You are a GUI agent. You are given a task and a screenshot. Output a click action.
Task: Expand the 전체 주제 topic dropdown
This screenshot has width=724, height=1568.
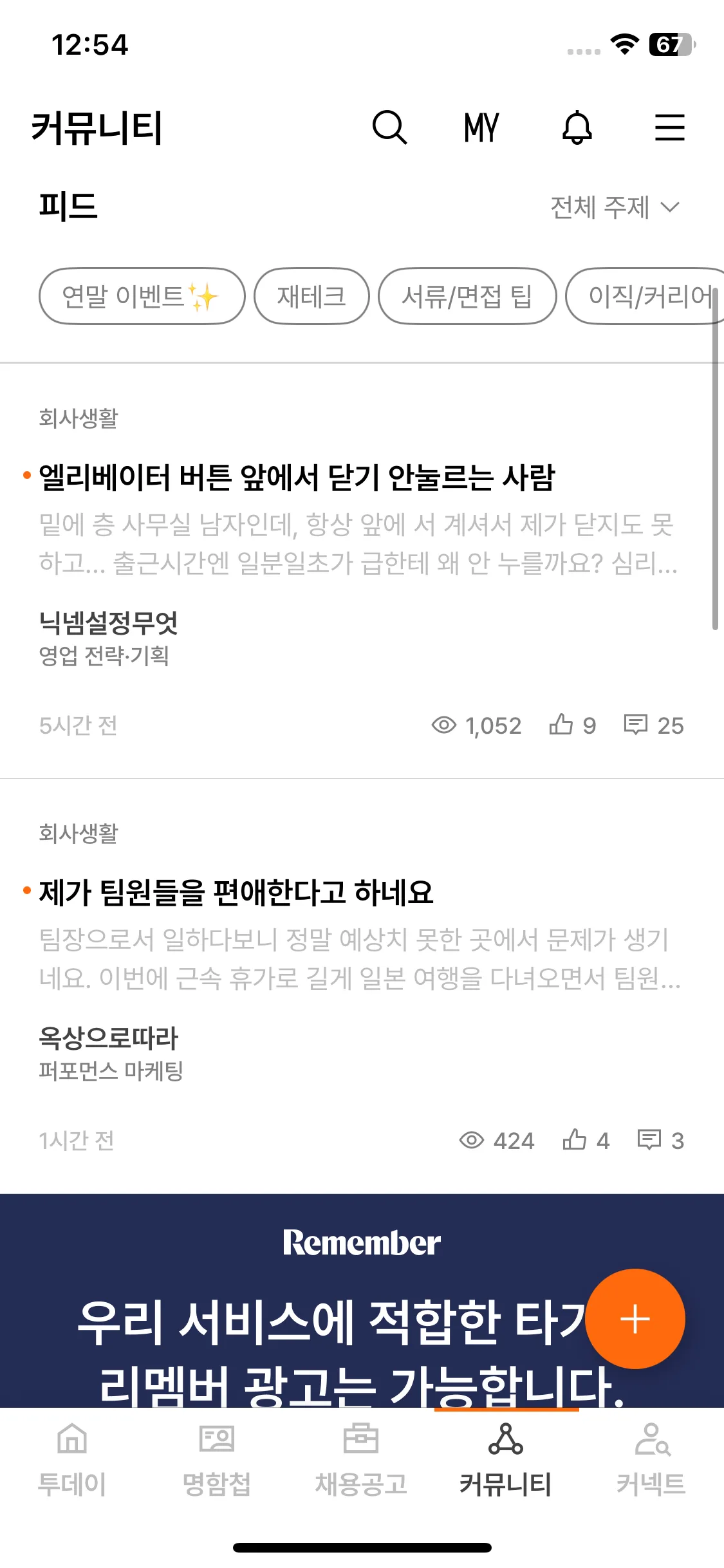point(615,207)
